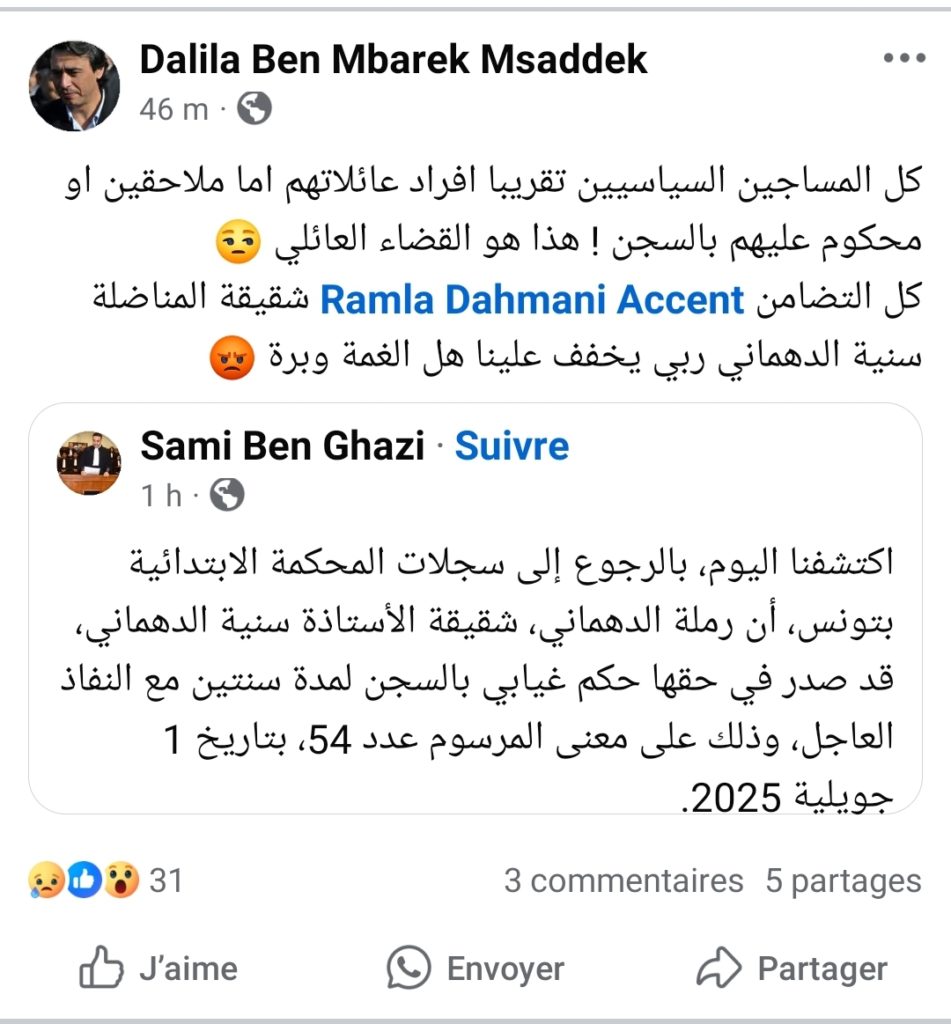Image resolution: width=951 pixels, height=1024 pixels.
Task: Open the Sami Ben Ghazi name link
Action: (282, 446)
